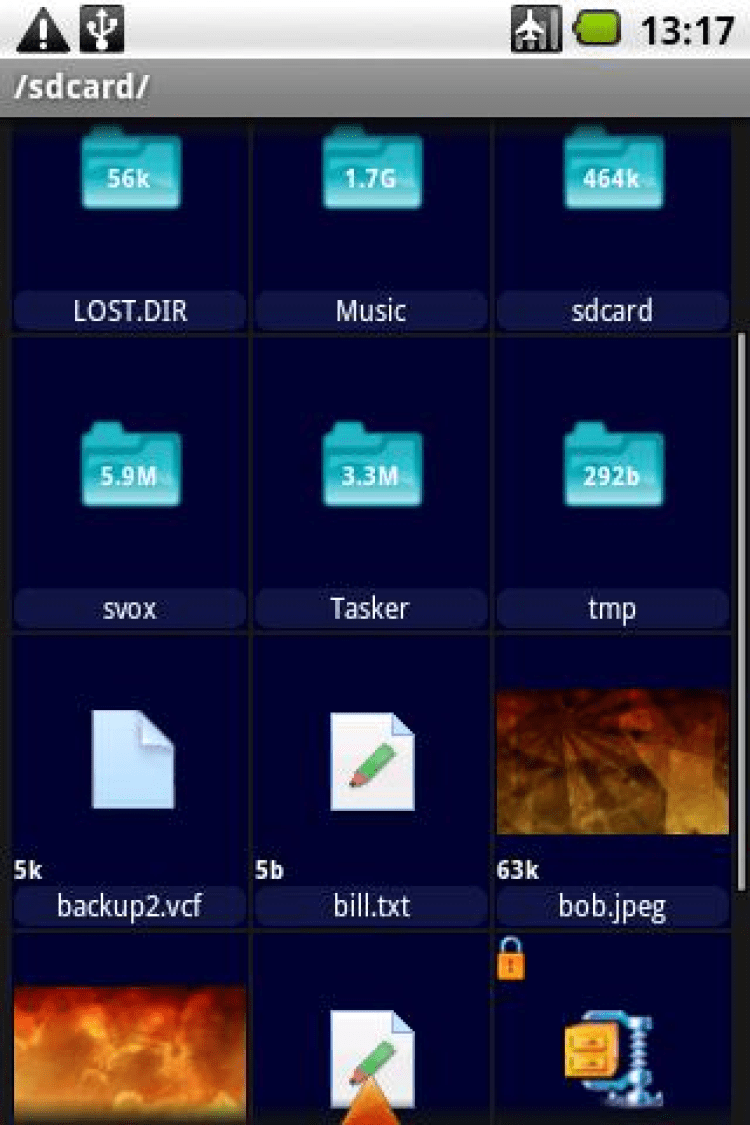
Task: Open the tmp folder
Action: pyautogui.click(x=612, y=466)
